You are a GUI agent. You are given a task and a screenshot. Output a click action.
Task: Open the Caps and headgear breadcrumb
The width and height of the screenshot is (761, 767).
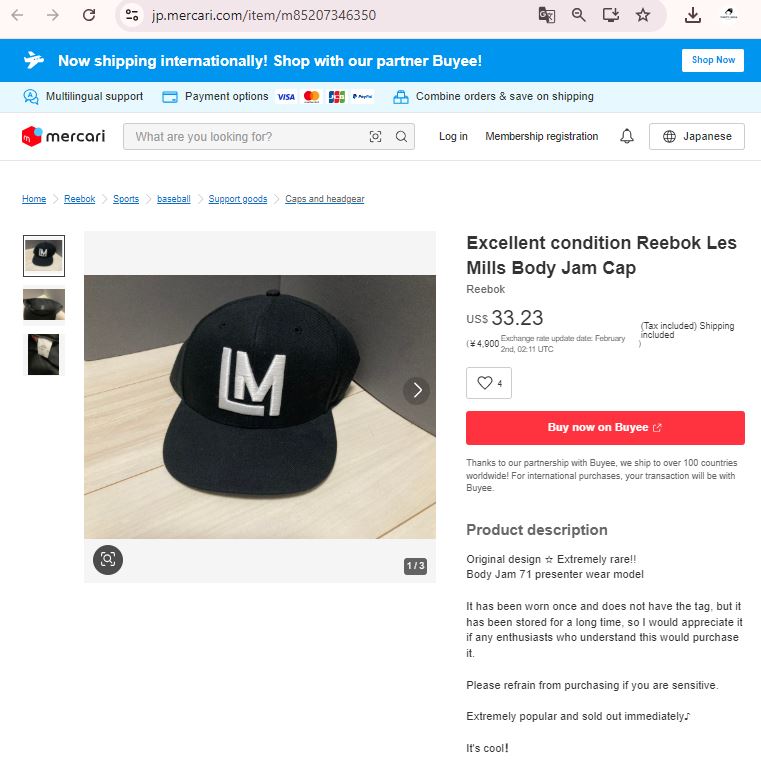324,199
